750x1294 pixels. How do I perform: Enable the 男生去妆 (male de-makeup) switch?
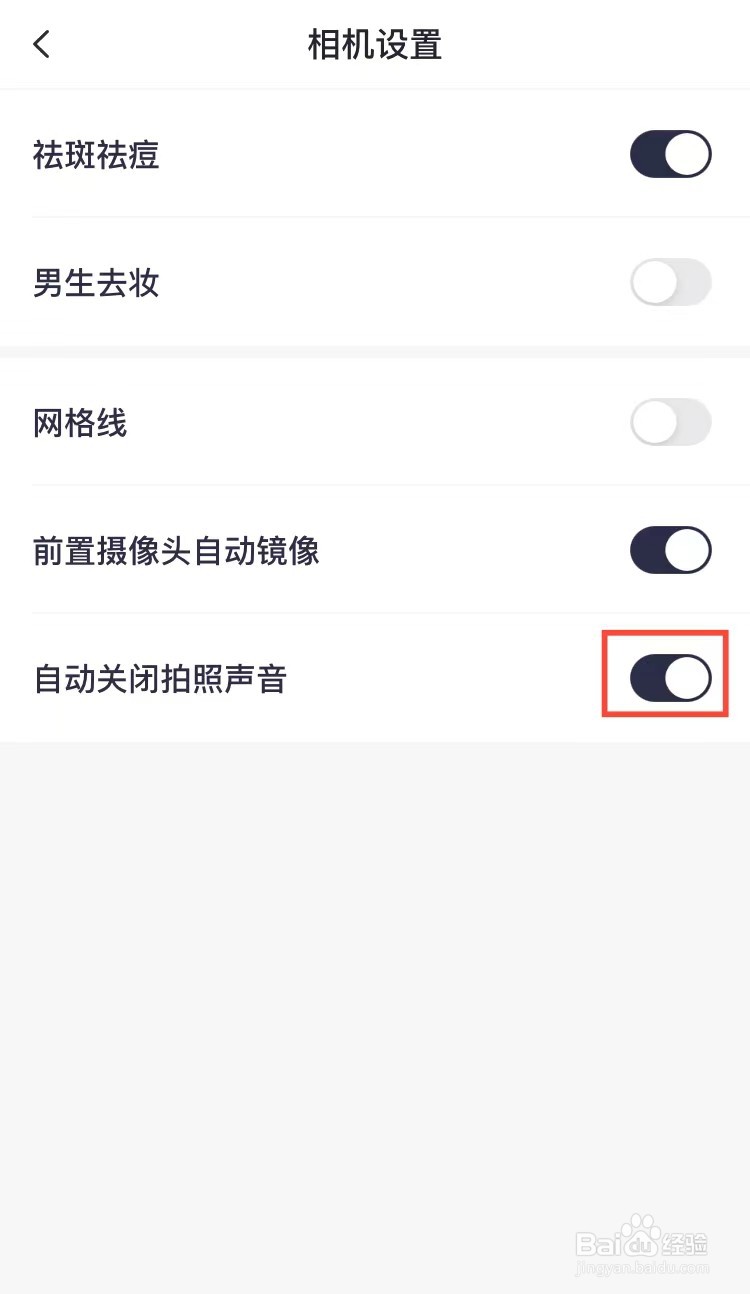(x=670, y=283)
